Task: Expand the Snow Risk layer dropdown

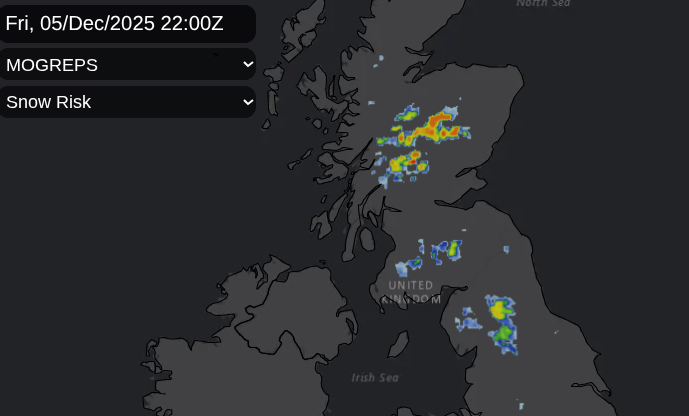Action: 128,102
